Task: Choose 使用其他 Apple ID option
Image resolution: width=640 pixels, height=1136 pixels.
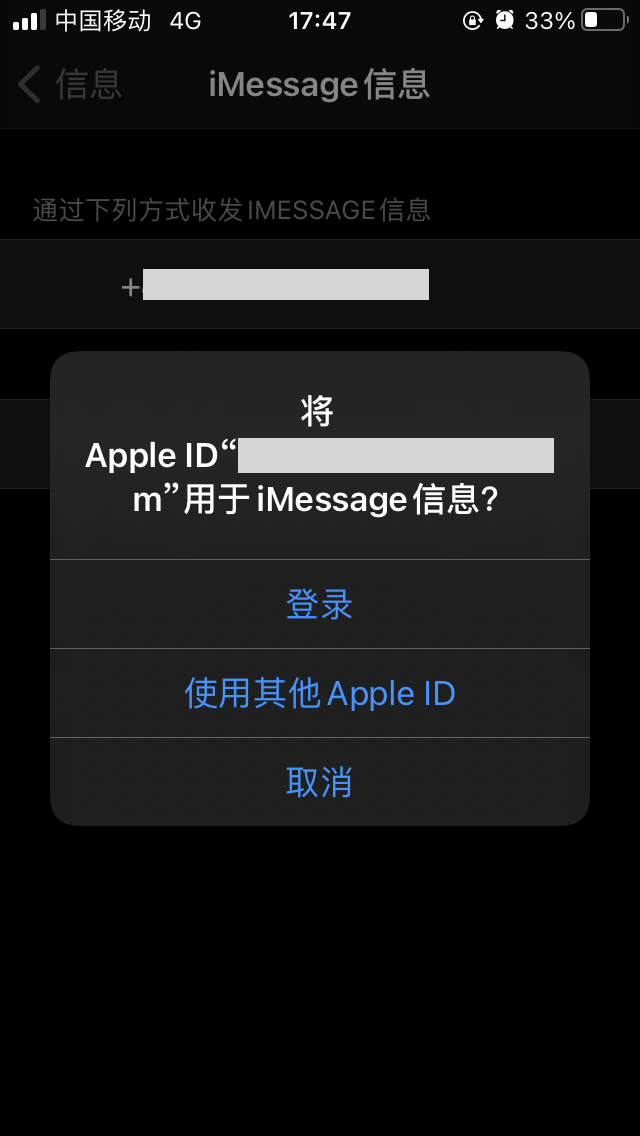Action: [x=320, y=693]
